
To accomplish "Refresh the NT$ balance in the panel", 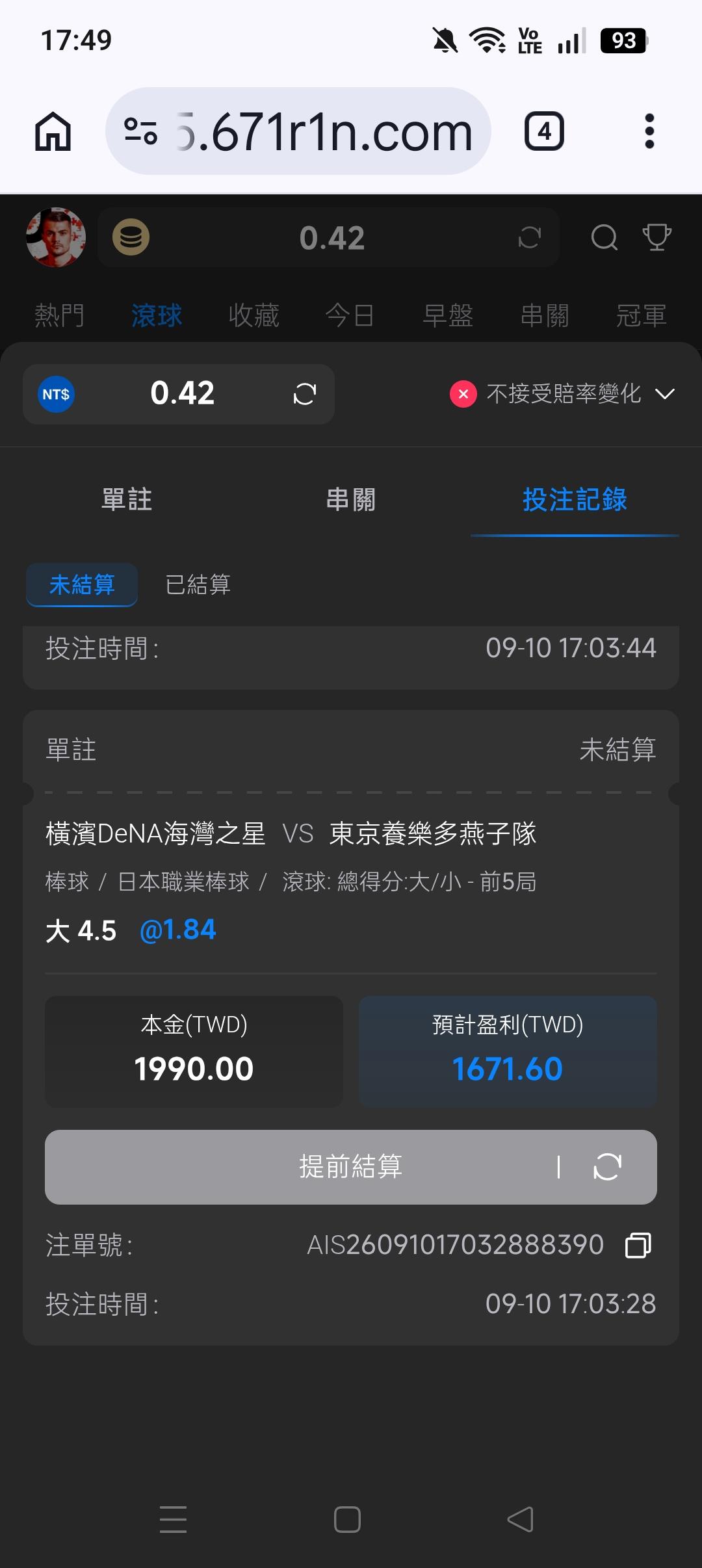I will [x=304, y=394].
